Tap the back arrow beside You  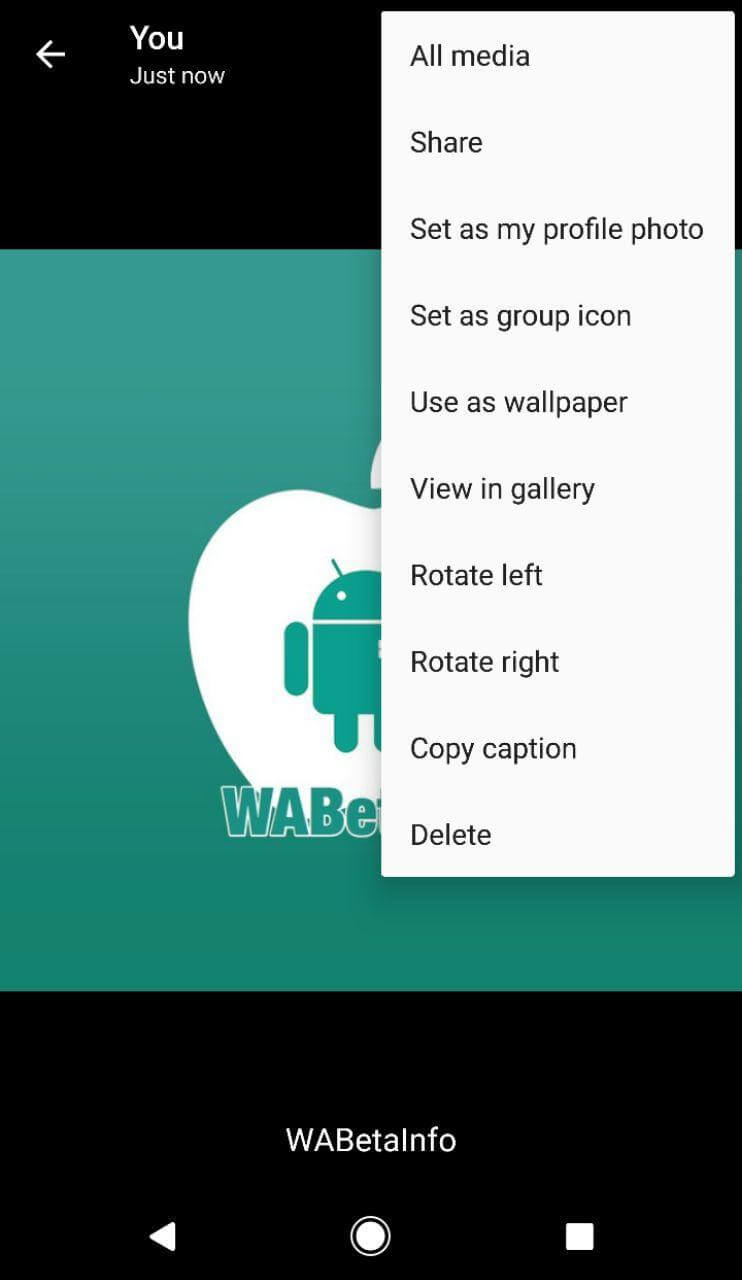[50, 55]
